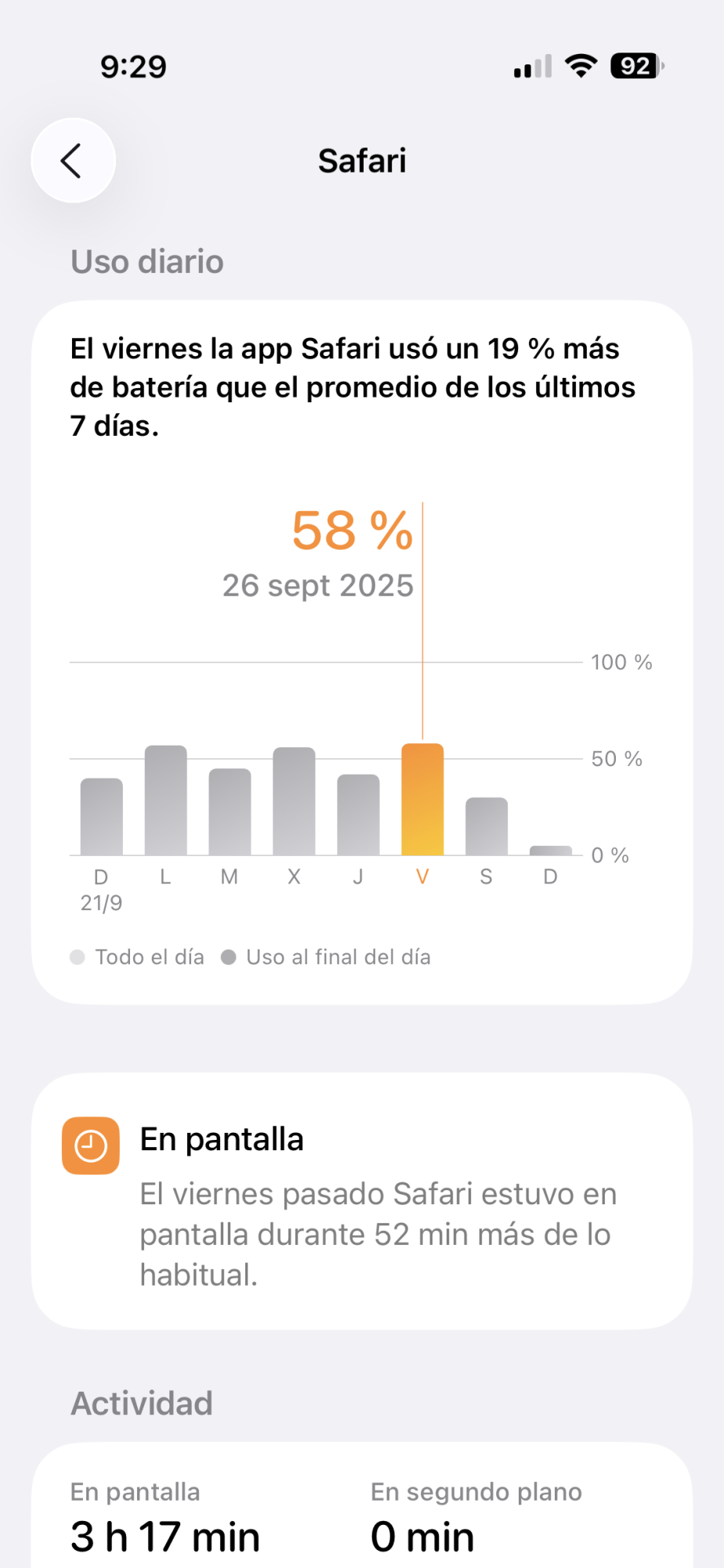
Task: Go back from the Safari battery screen
Action: click(x=73, y=161)
